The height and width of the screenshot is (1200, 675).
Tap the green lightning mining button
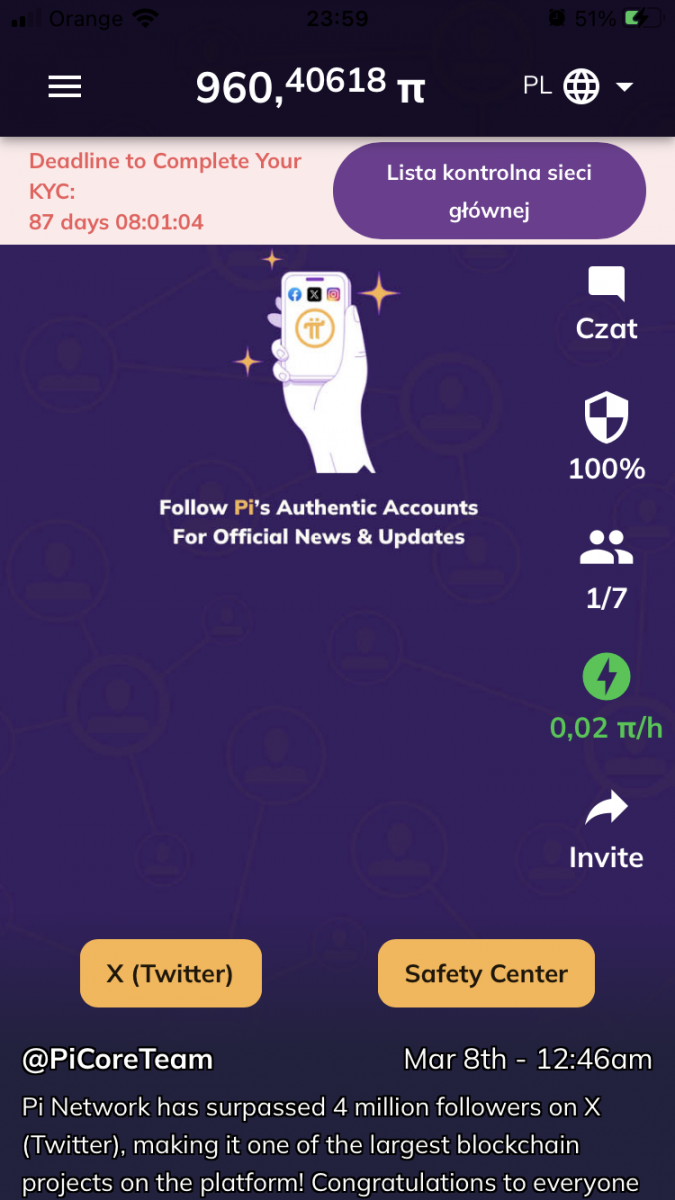tap(606, 677)
